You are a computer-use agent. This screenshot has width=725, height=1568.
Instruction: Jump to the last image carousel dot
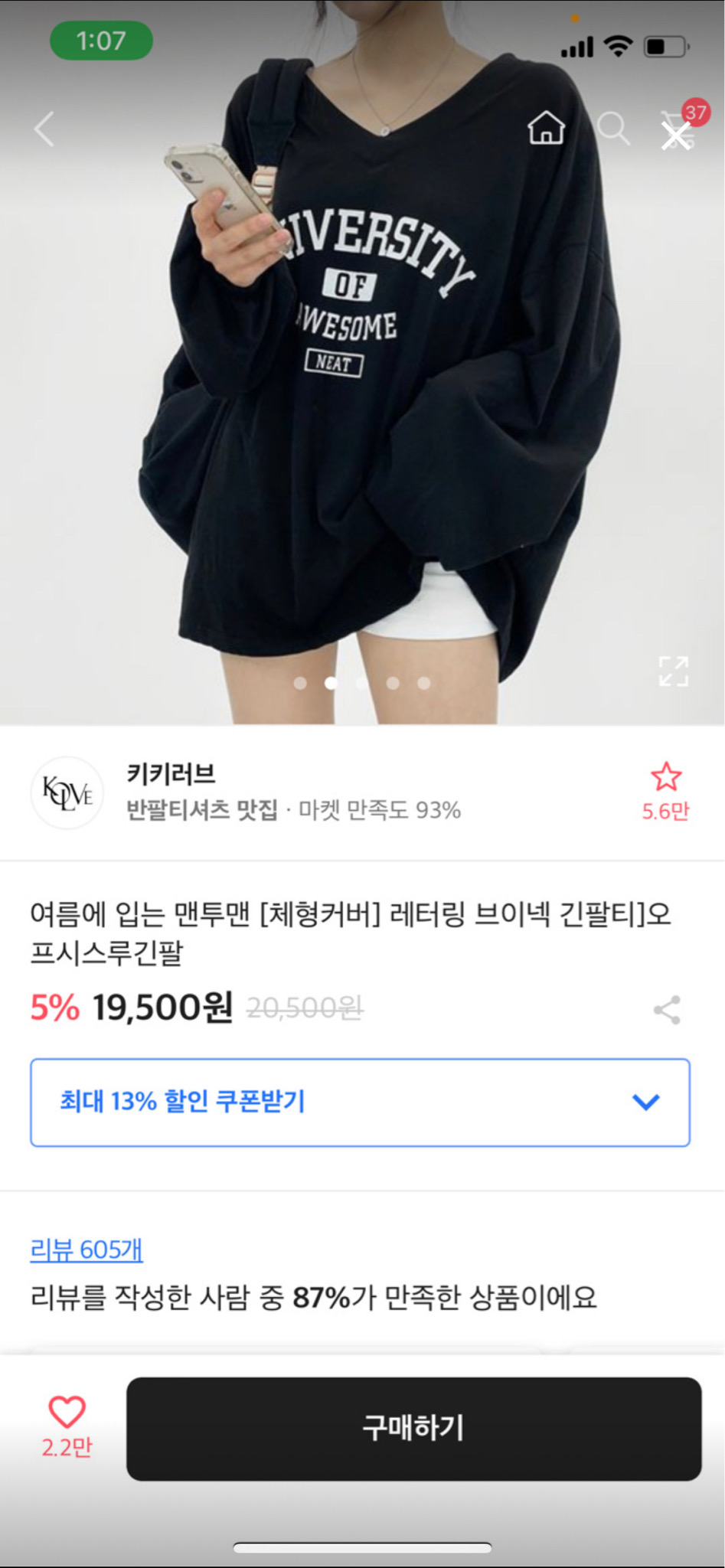[x=423, y=683]
